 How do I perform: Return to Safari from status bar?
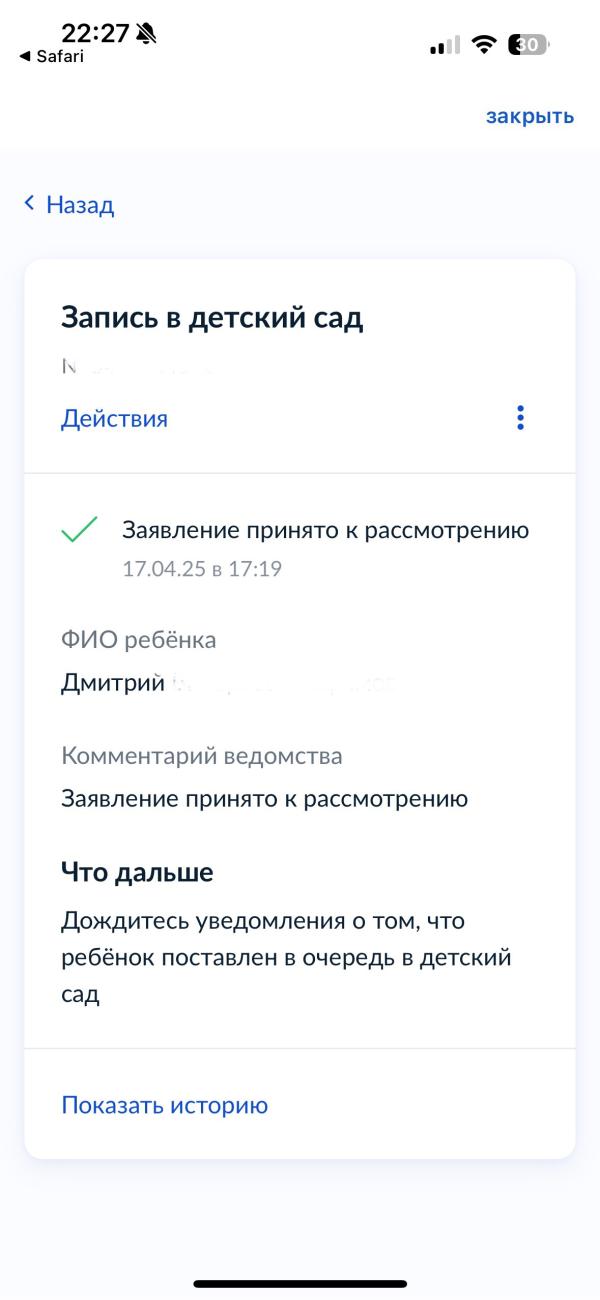click(x=52, y=57)
